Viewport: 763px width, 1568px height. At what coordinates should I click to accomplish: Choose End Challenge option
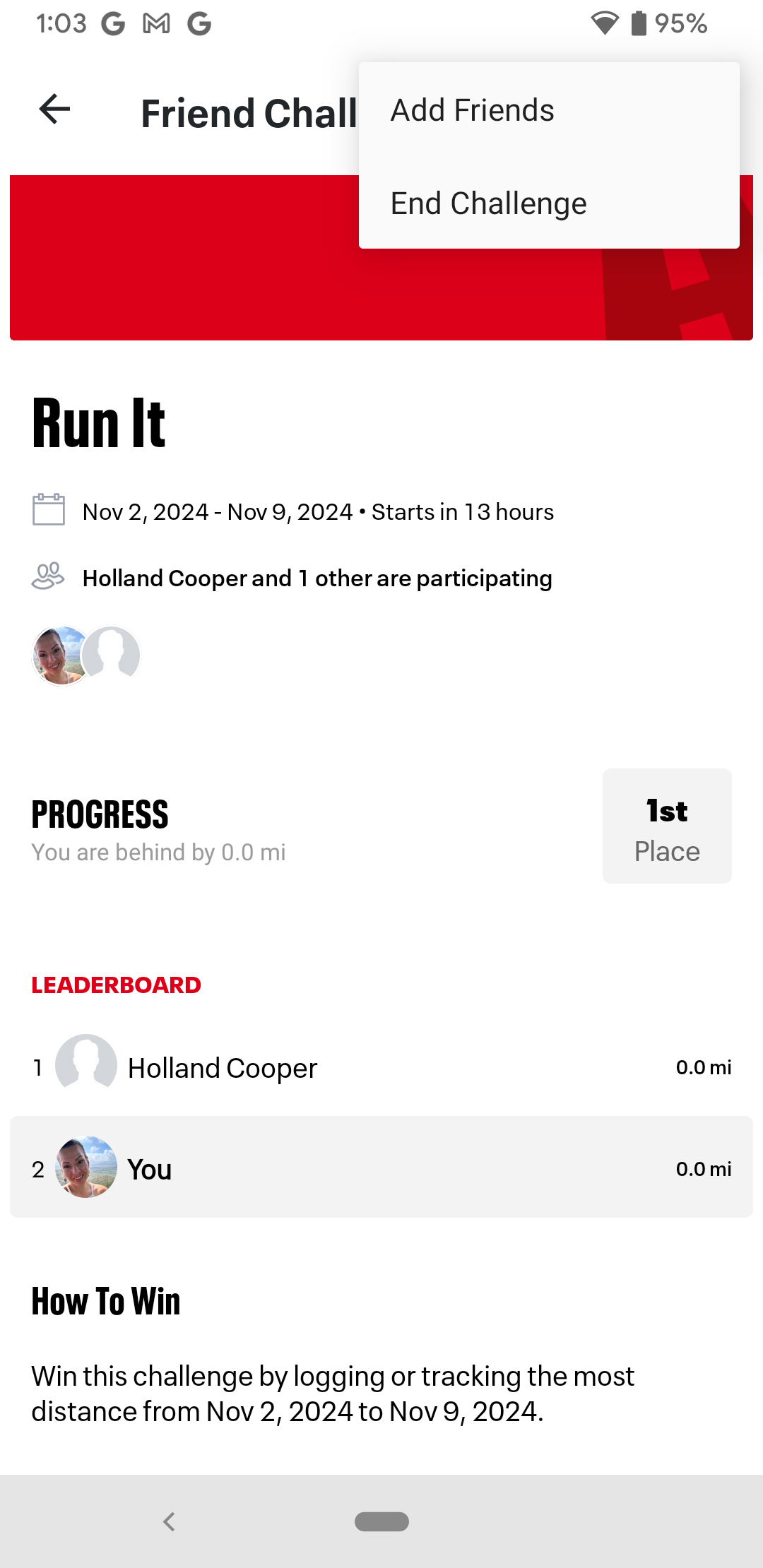tap(488, 203)
